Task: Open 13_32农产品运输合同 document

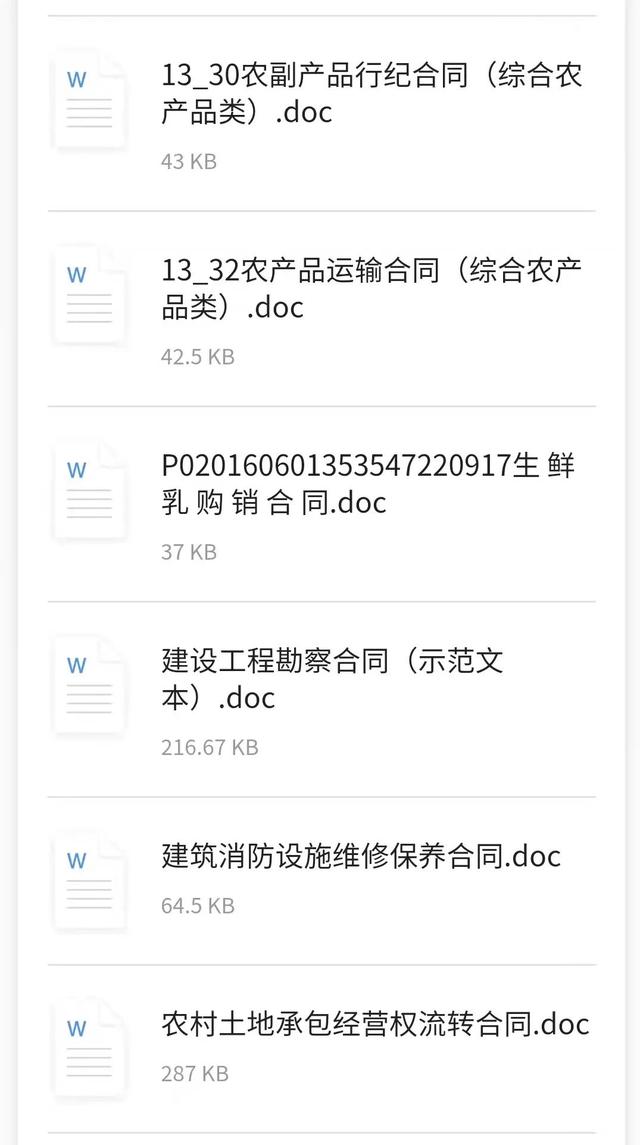Action: (x=371, y=288)
